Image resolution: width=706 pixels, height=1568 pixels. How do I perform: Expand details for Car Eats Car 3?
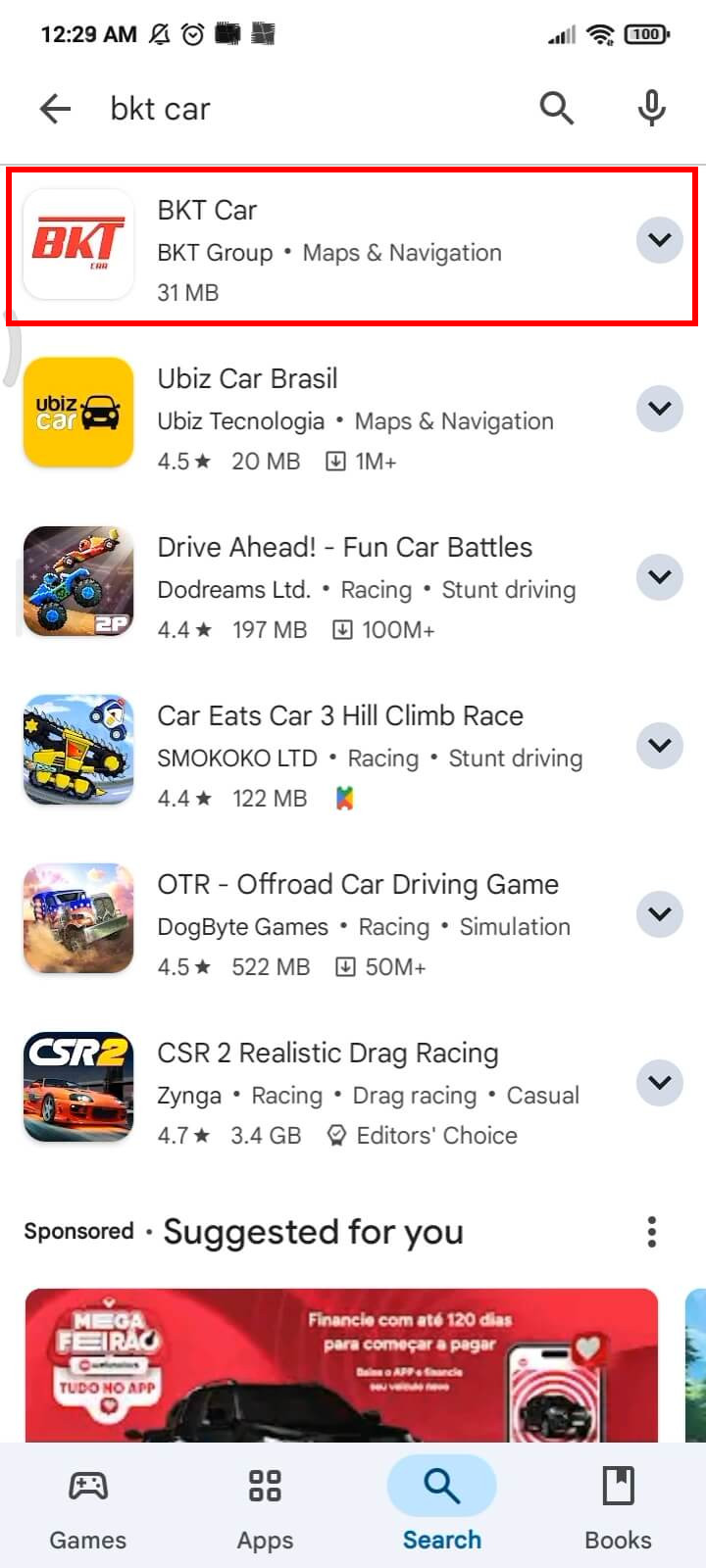[659, 746]
